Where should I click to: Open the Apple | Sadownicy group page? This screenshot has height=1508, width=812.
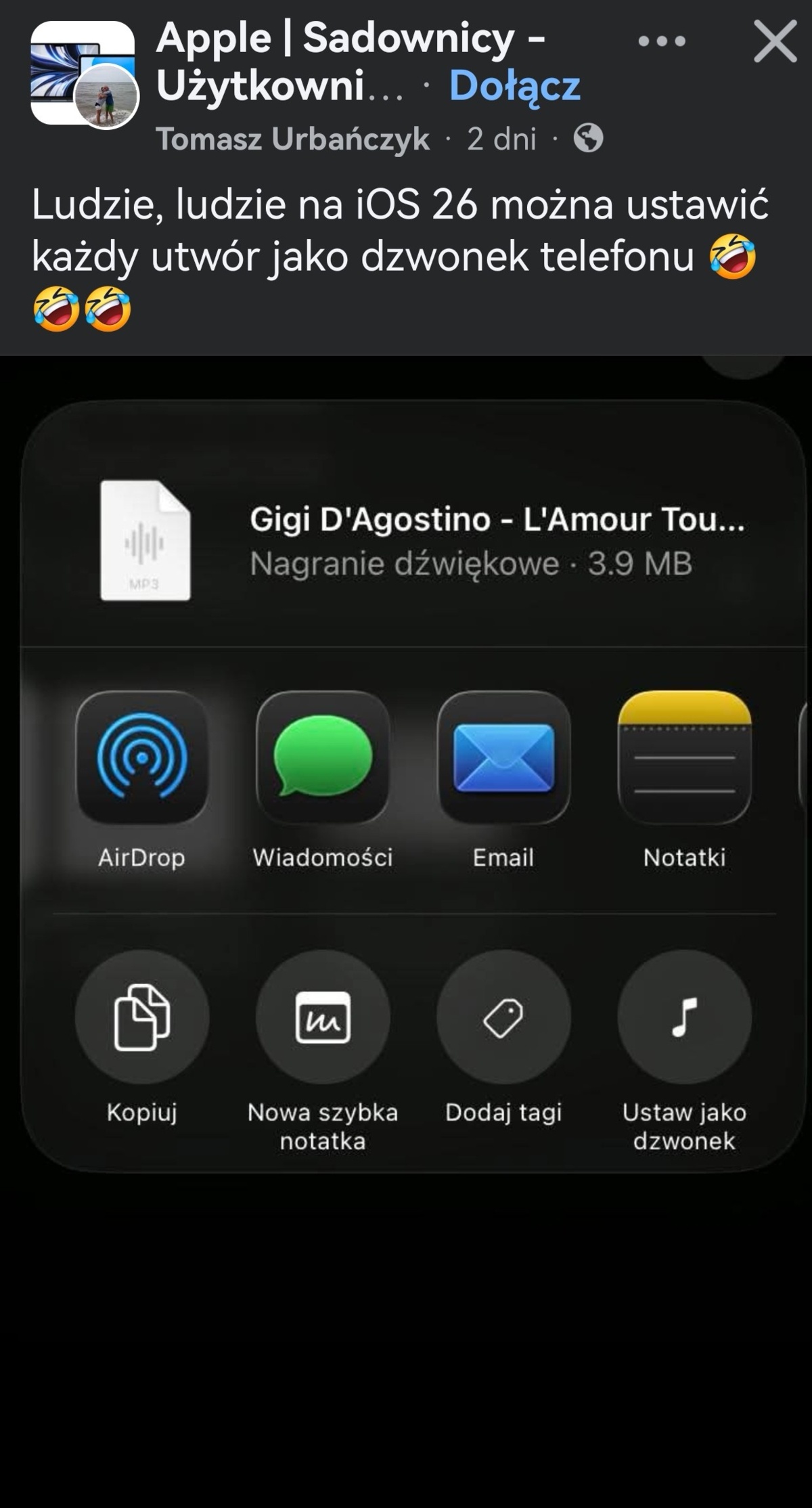(x=349, y=39)
